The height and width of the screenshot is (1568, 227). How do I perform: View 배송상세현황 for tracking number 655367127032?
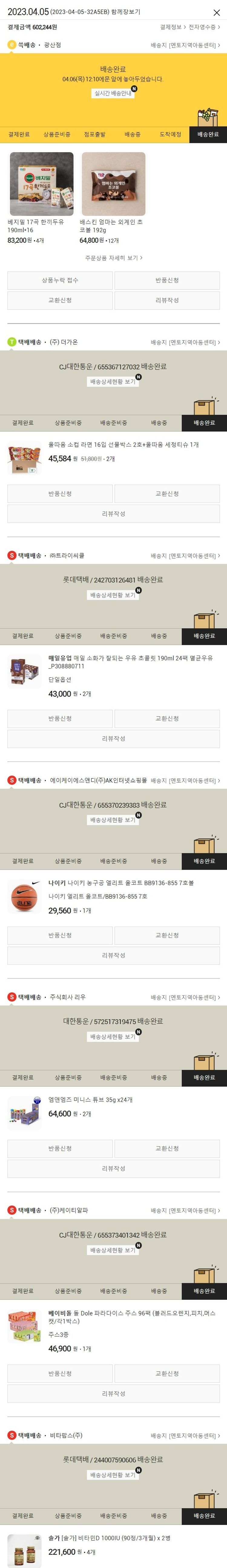point(113,382)
